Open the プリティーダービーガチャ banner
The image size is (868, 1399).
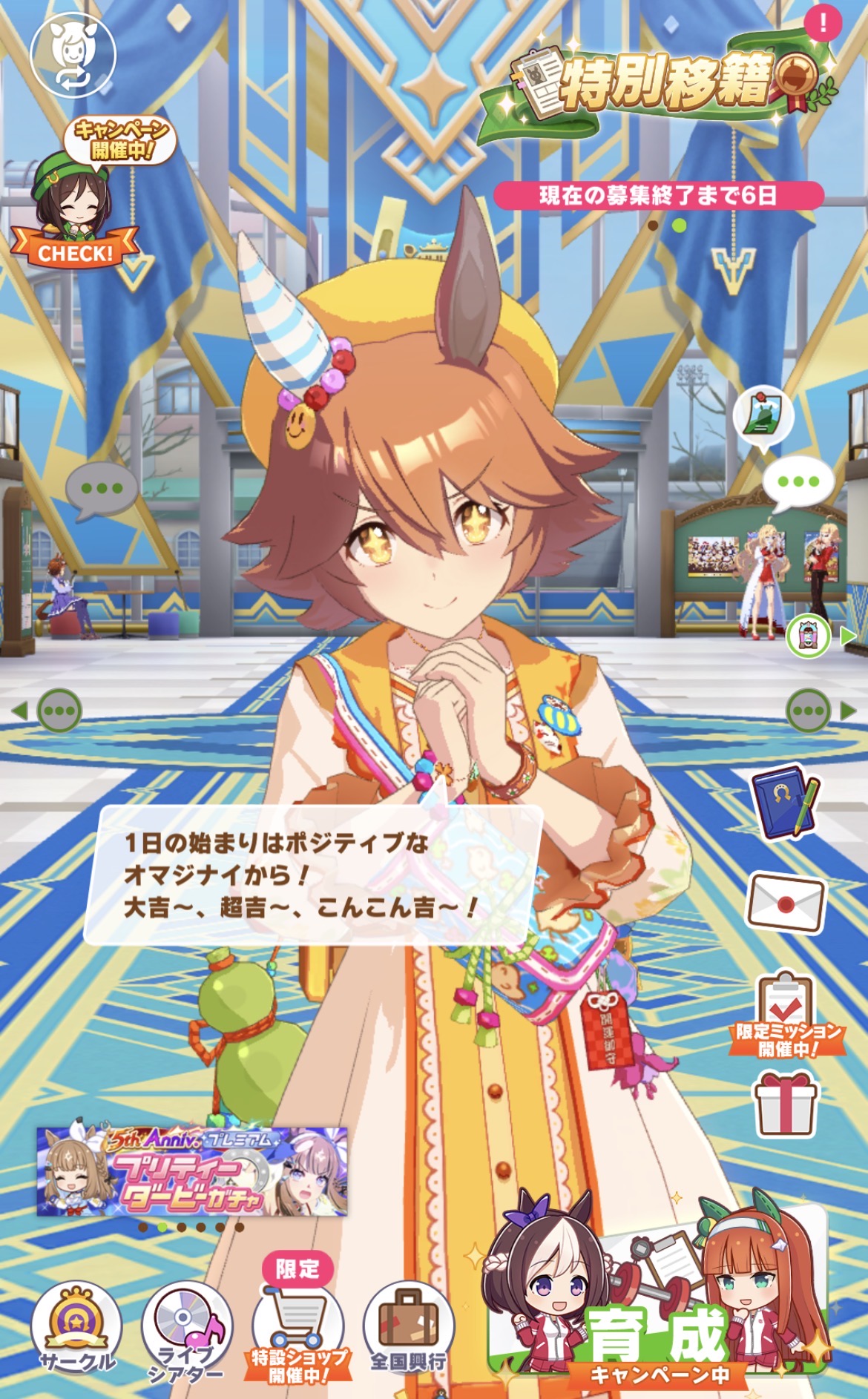[x=192, y=1172]
